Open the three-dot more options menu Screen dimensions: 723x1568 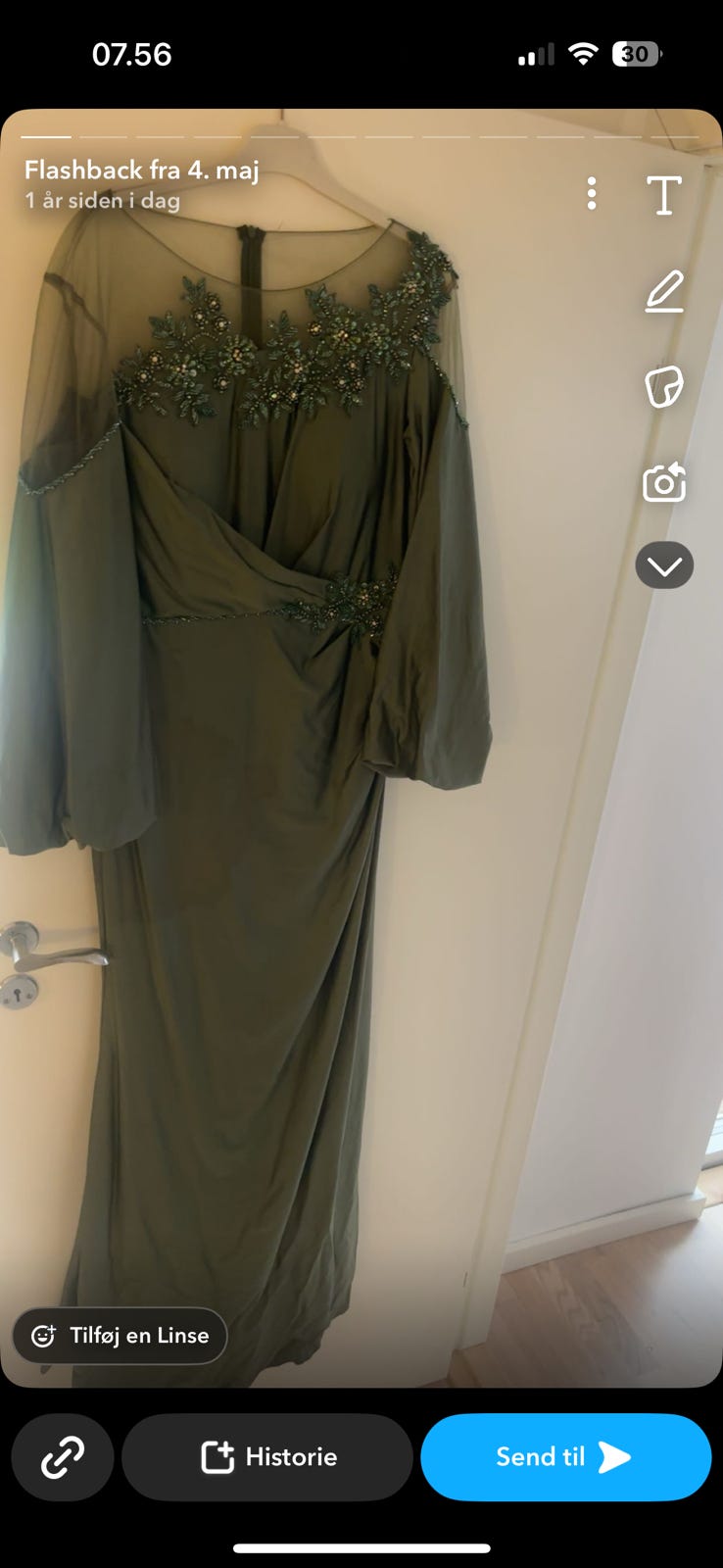592,194
